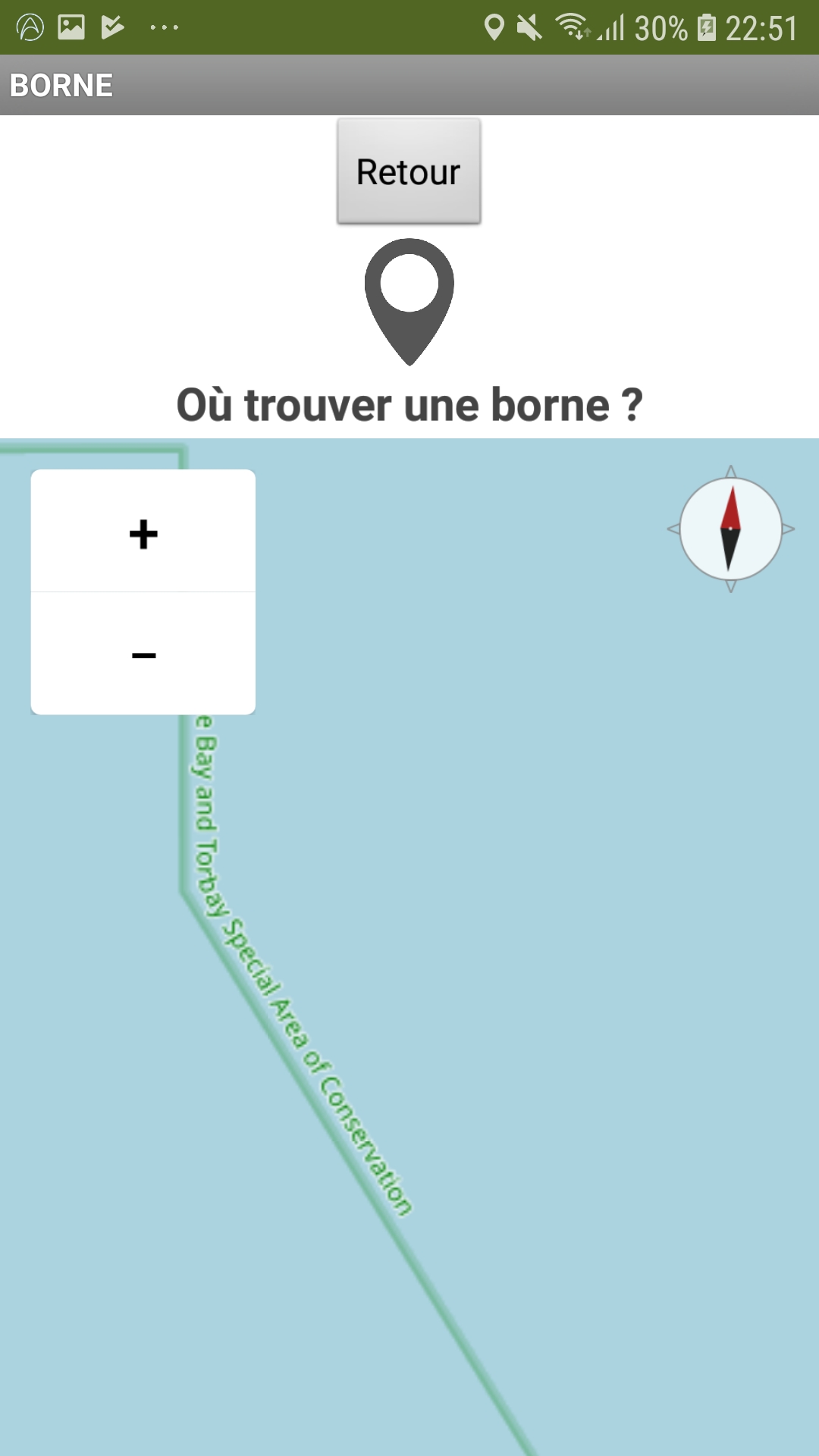The image size is (819, 1456).
Task: Tap the Retour button
Action: (409, 171)
